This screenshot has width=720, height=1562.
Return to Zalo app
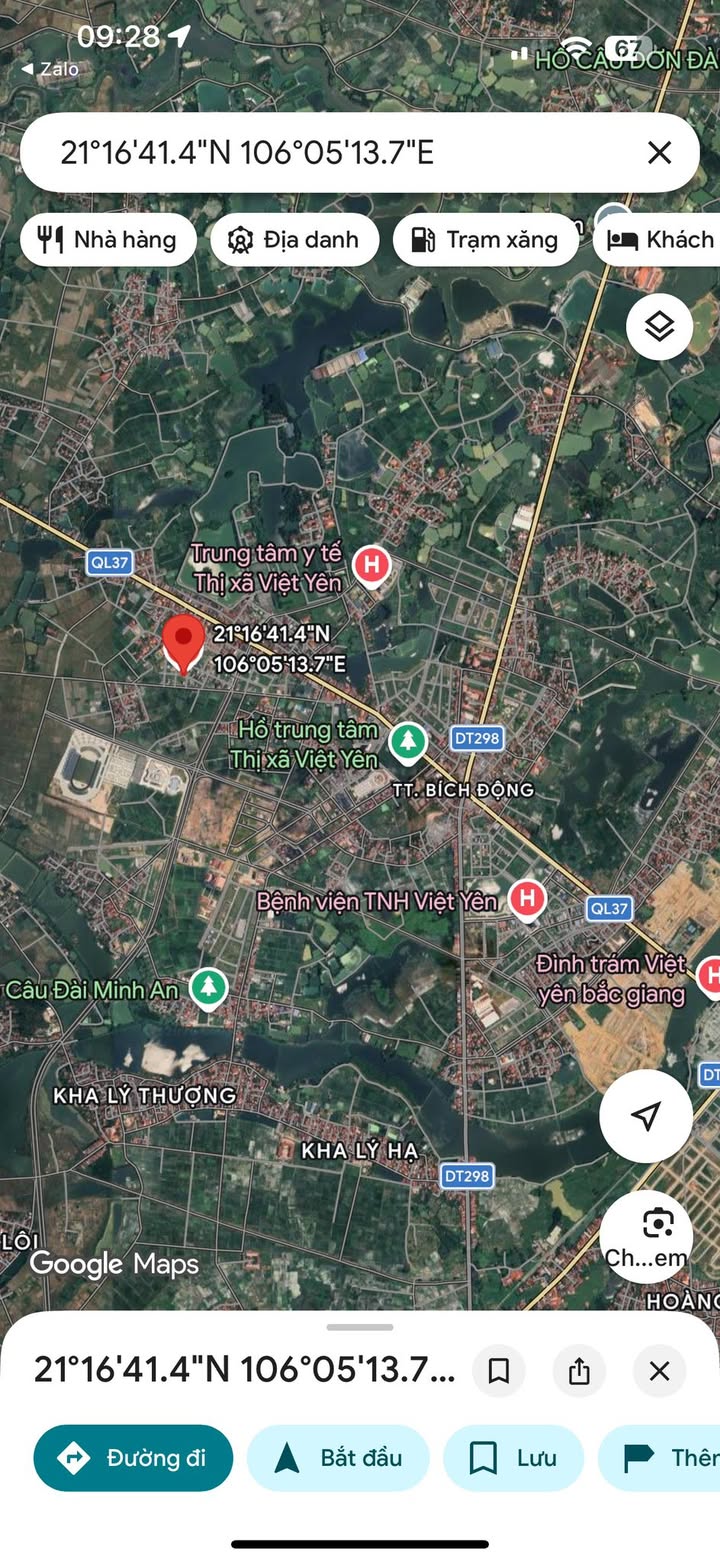50,69
